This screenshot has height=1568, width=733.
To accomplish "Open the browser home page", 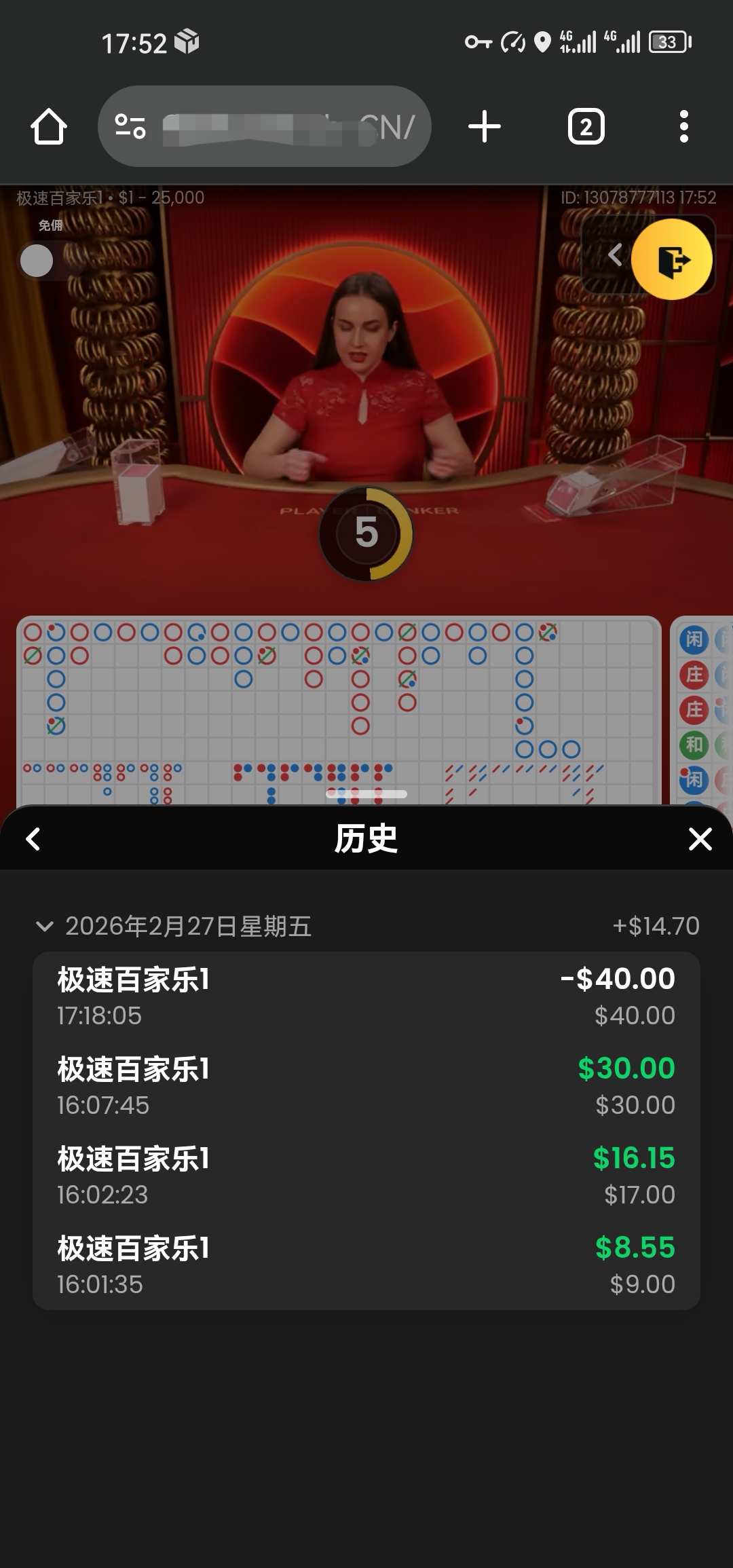I will click(49, 126).
